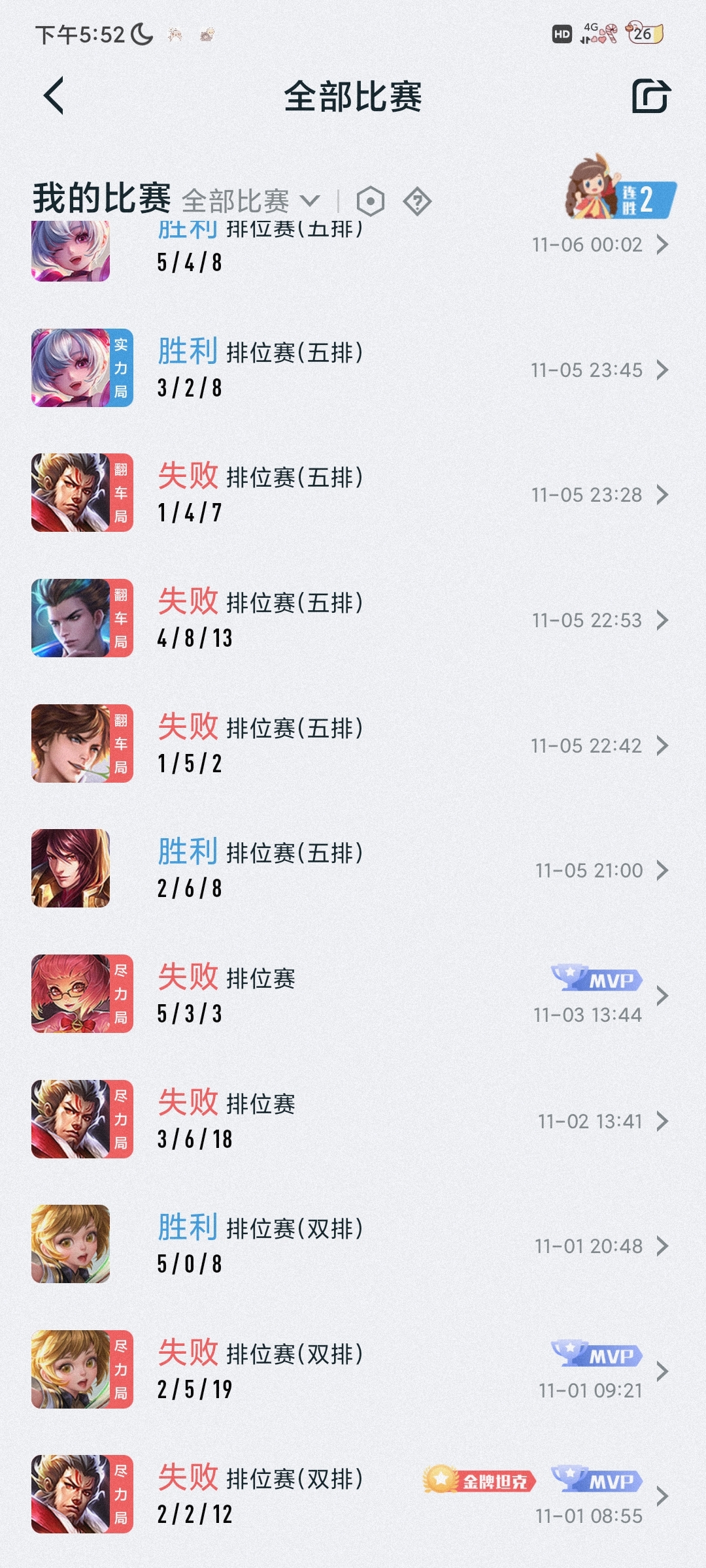Screen dimensions: 706x1568
Task: View the MVP match from 11-03 13:44
Action: click(353, 995)
